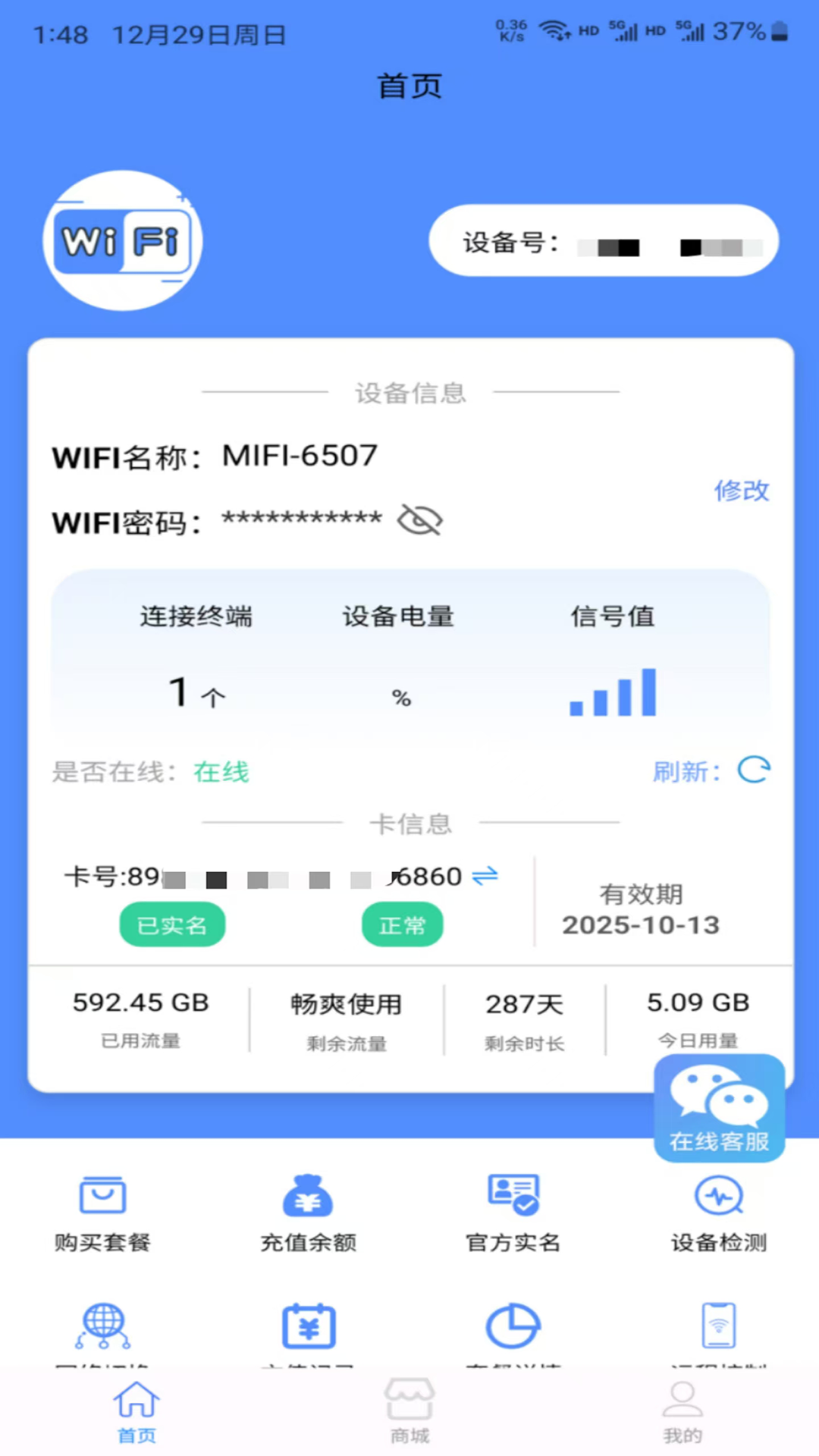Click the 修改 modify link
The image size is (819, 1456).
point(742,491)
